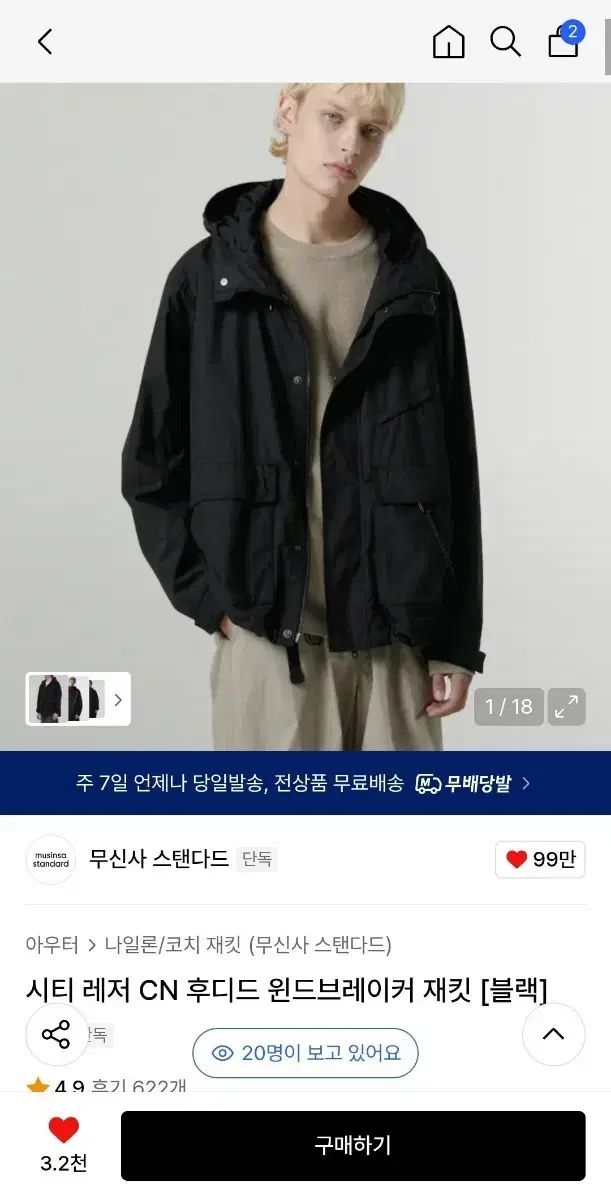Image resolution: width=611 pixels, height=1200 pixels.
Task: Open the shopping bag with 2 items
Action: pos(563,42)
